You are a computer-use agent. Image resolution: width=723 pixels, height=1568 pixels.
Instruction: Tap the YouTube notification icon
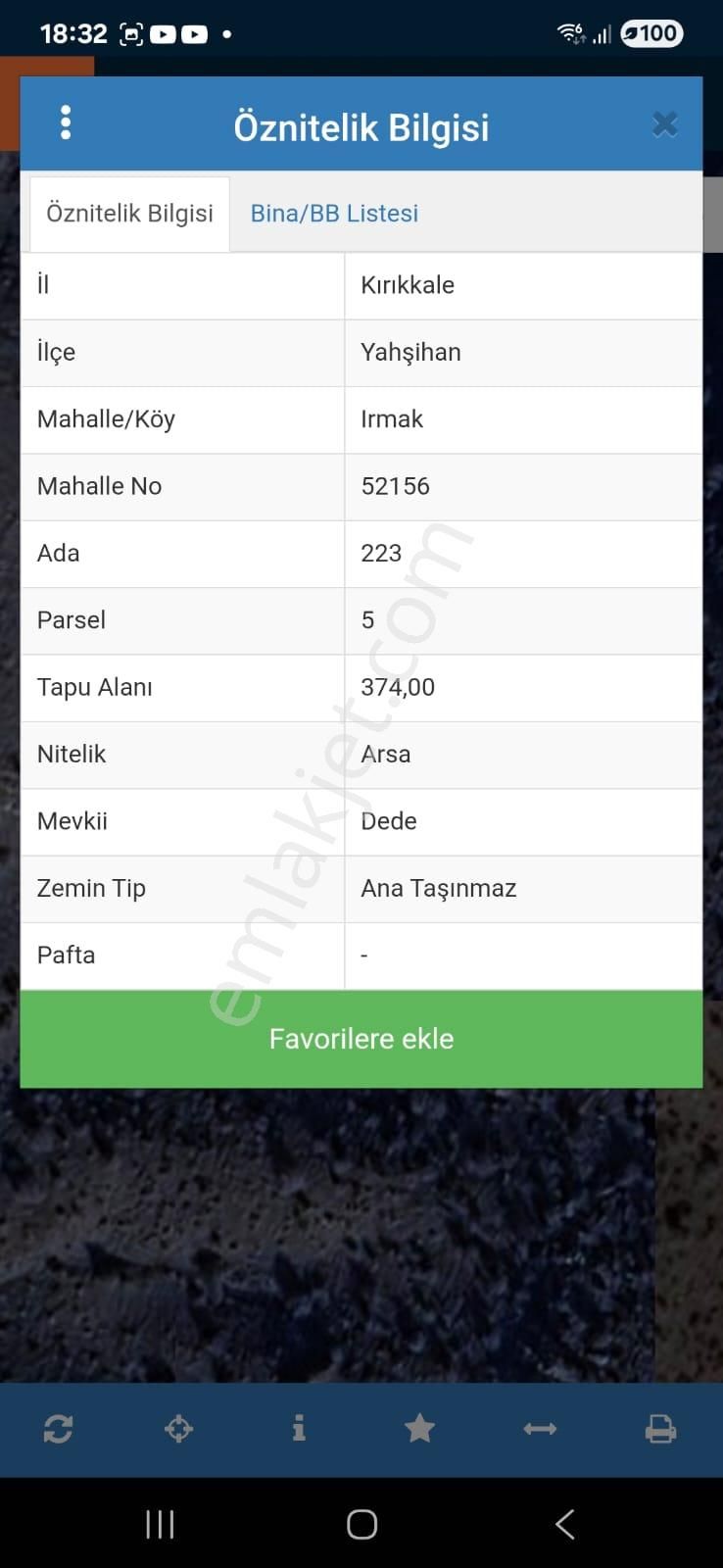[163, 32]
